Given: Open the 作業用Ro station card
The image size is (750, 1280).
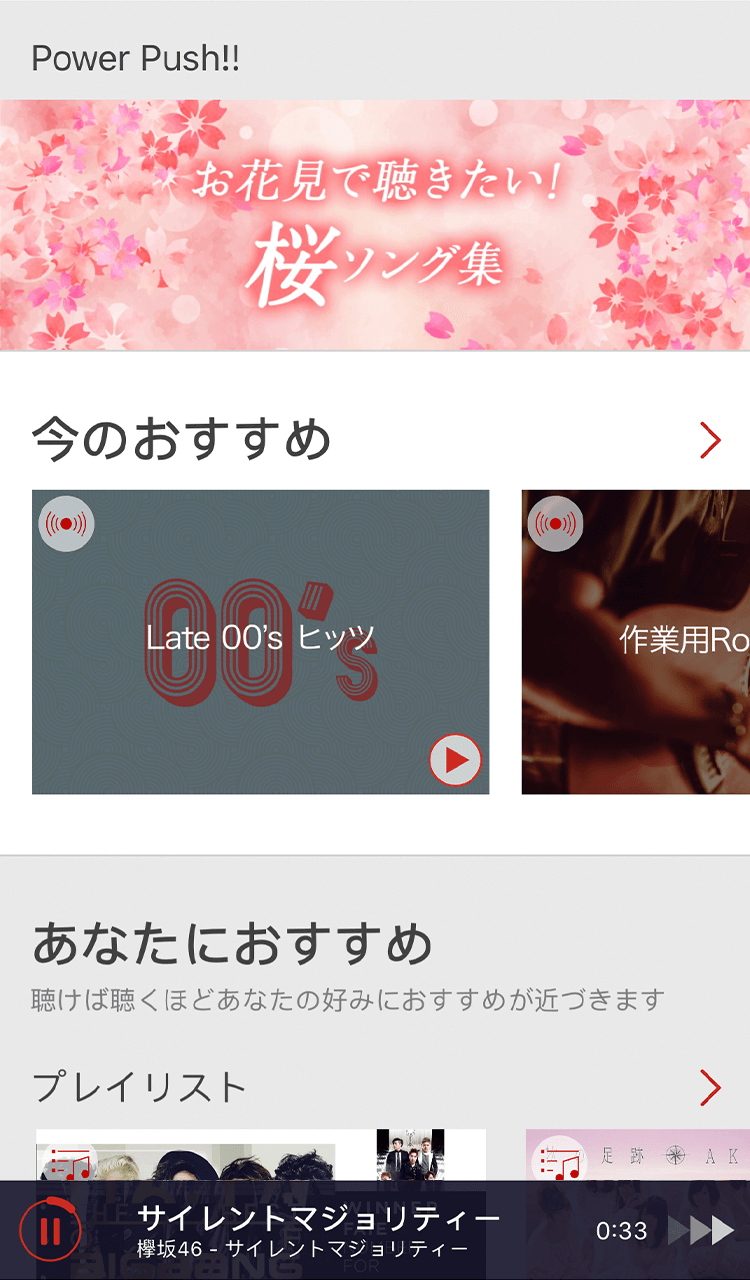Looking at the screenshot, I should coord(636,641).
